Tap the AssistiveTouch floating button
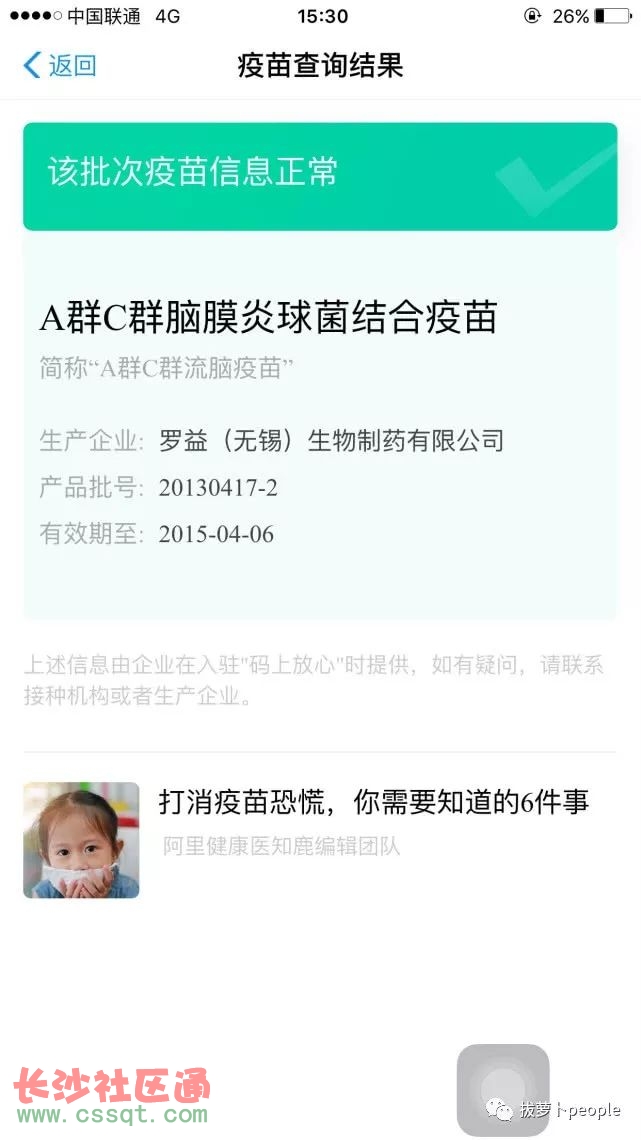 tap(503, 1090)
